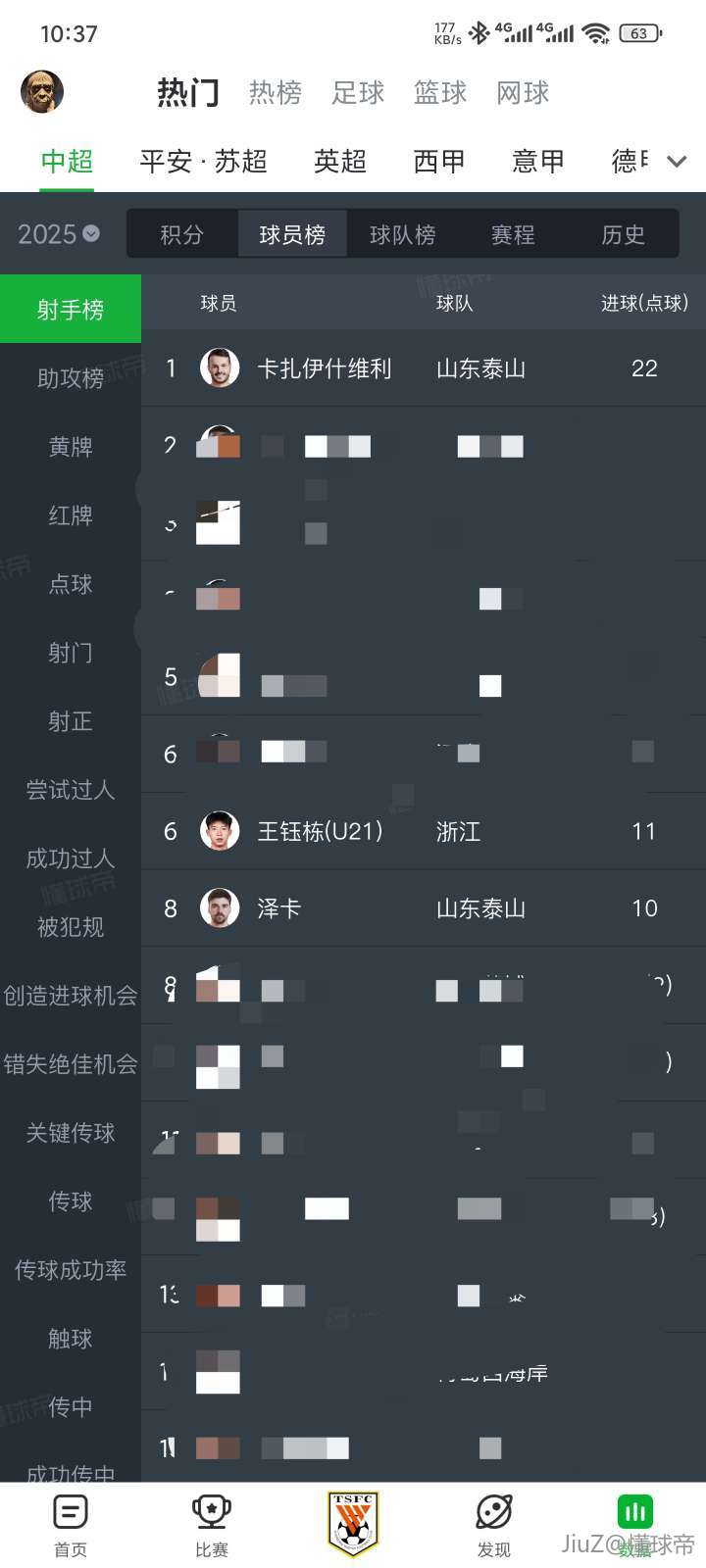Go to the 首页 bottom tab
Image resolution: width=706 pixels, height=1568 pixels.
[71, 1525]
